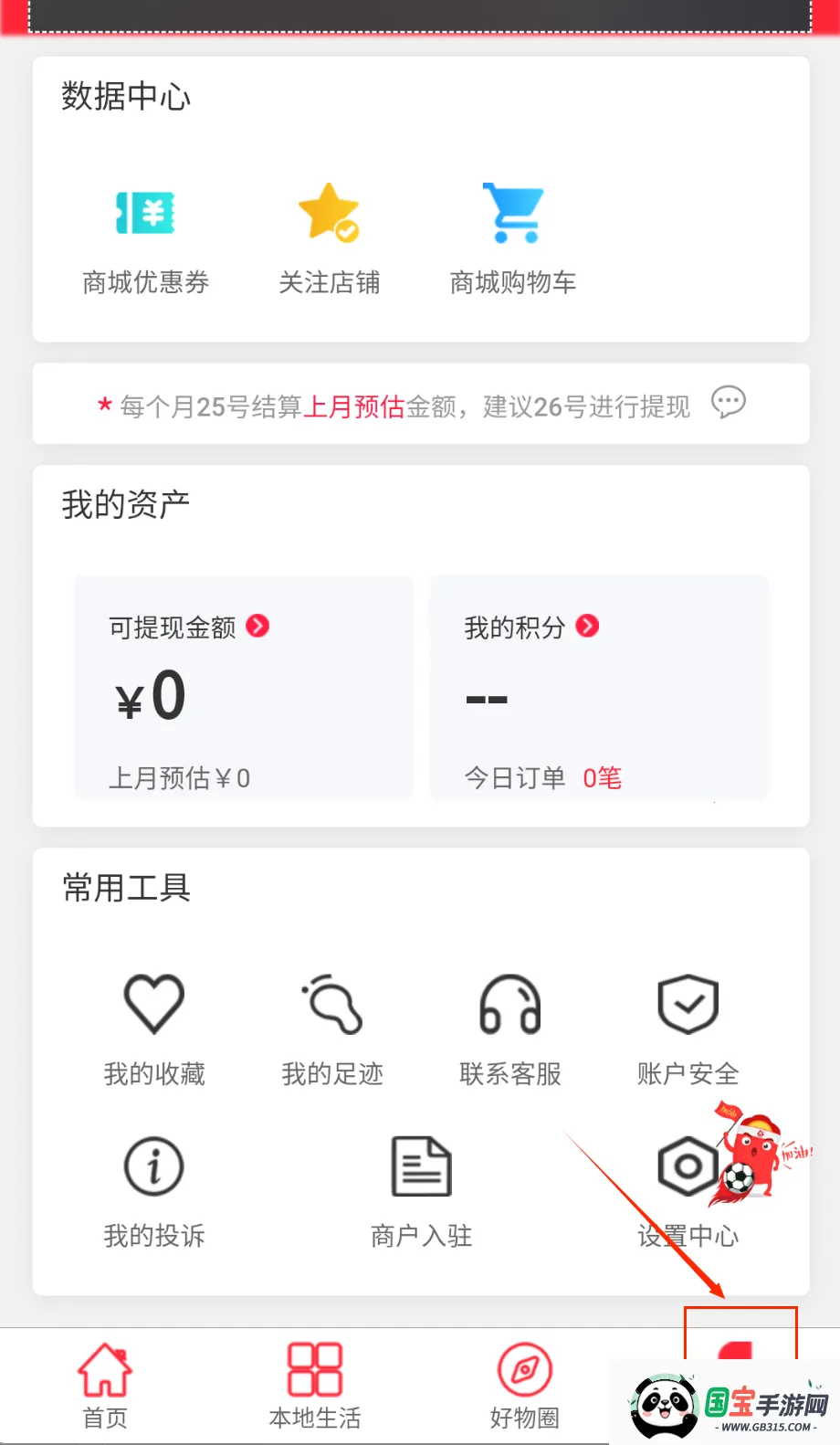Tap the 联系客服 headset icon
The image size is (840, 1445).
click(509, 1005)
